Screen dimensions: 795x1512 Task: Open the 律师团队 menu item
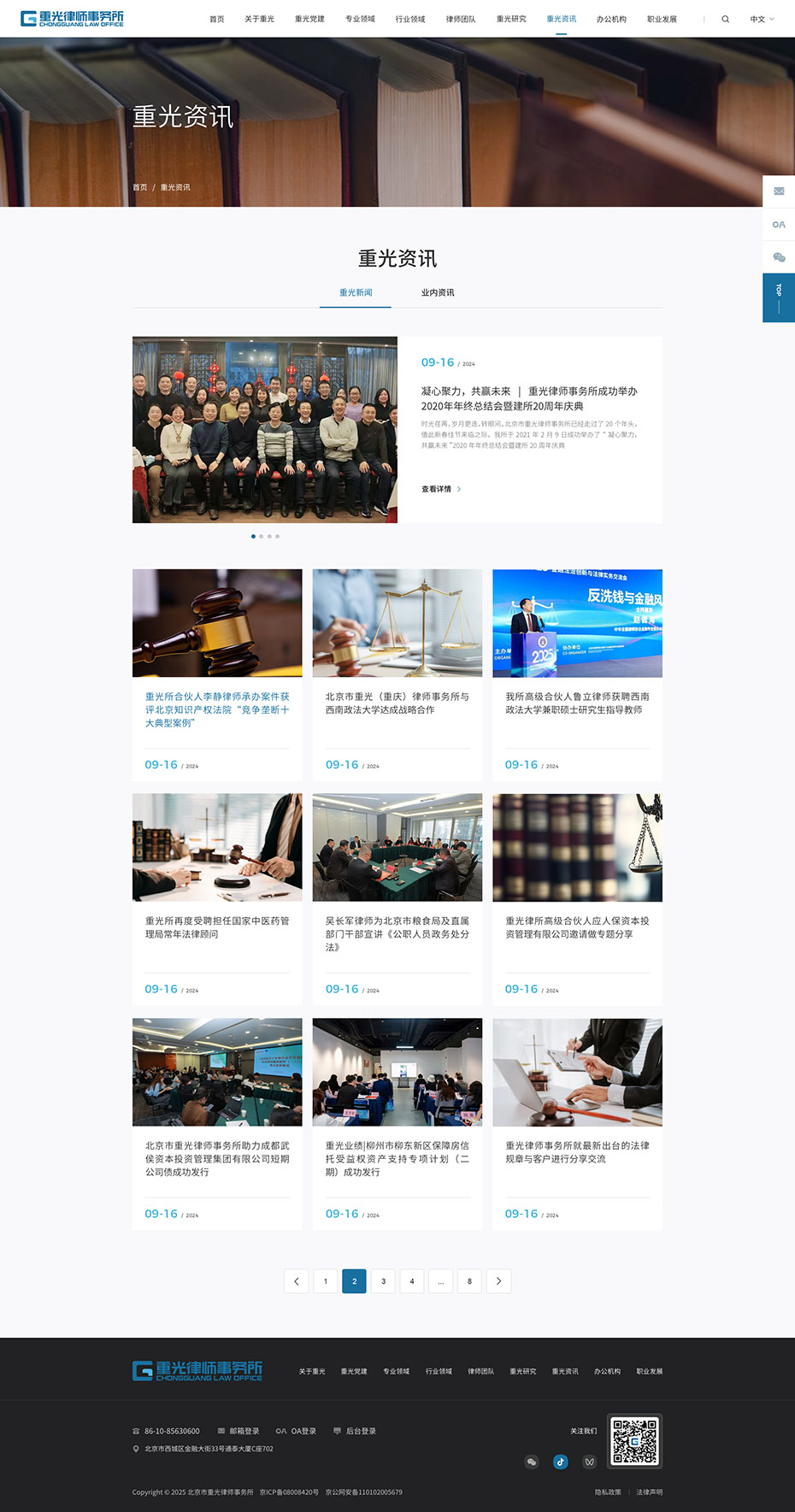(461, 19)
